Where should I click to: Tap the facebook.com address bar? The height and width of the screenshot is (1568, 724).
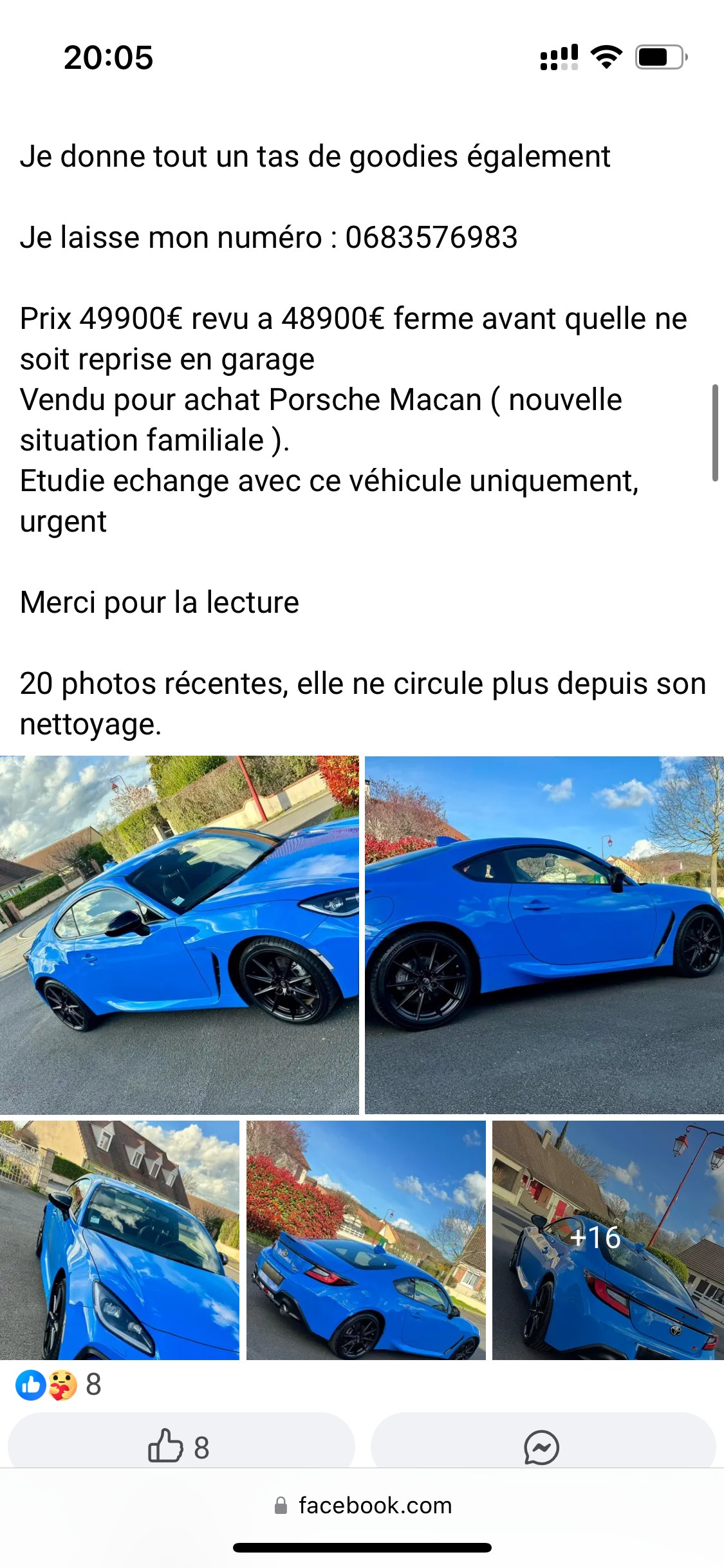click(x=362, y=1506)
